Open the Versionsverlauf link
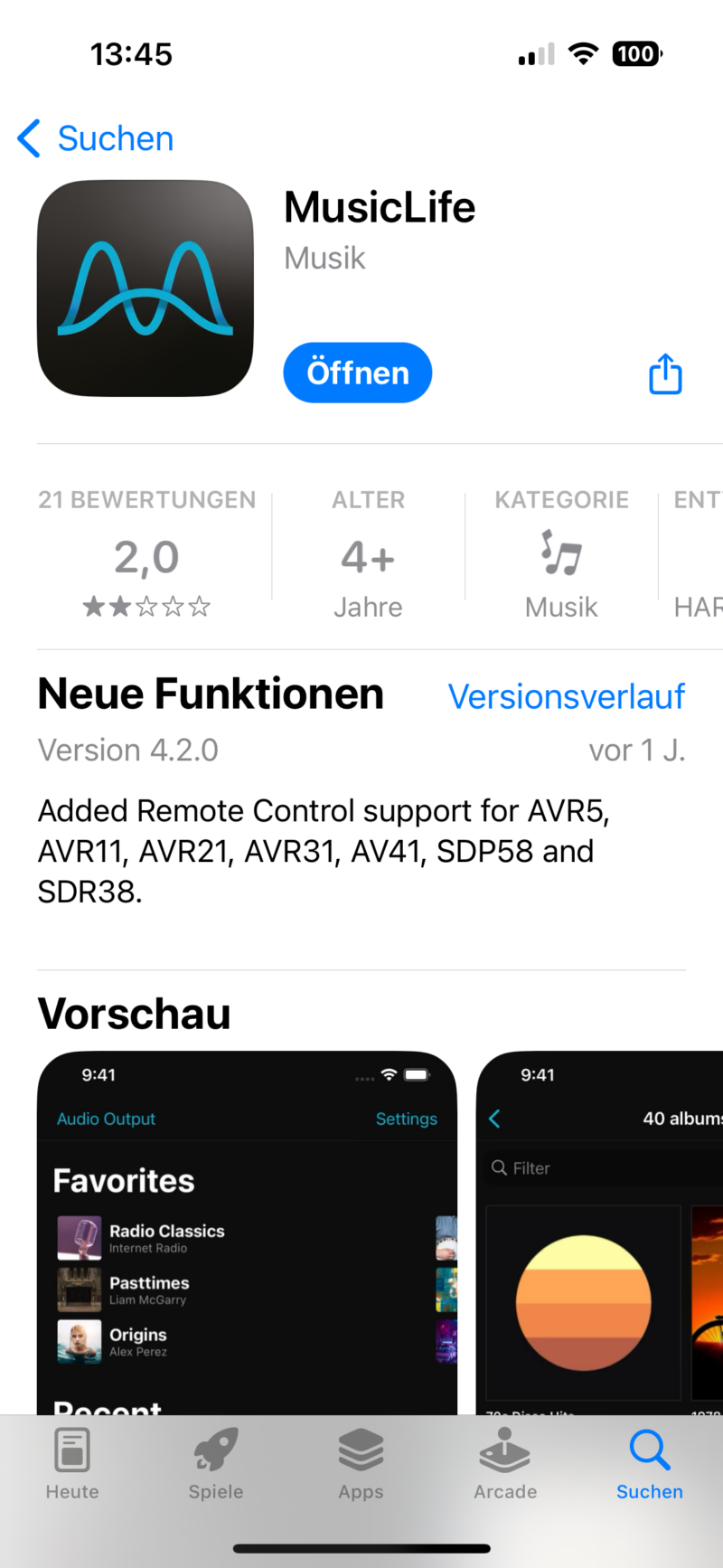This screenshot has width=723, height=1568. click(566, 695)
